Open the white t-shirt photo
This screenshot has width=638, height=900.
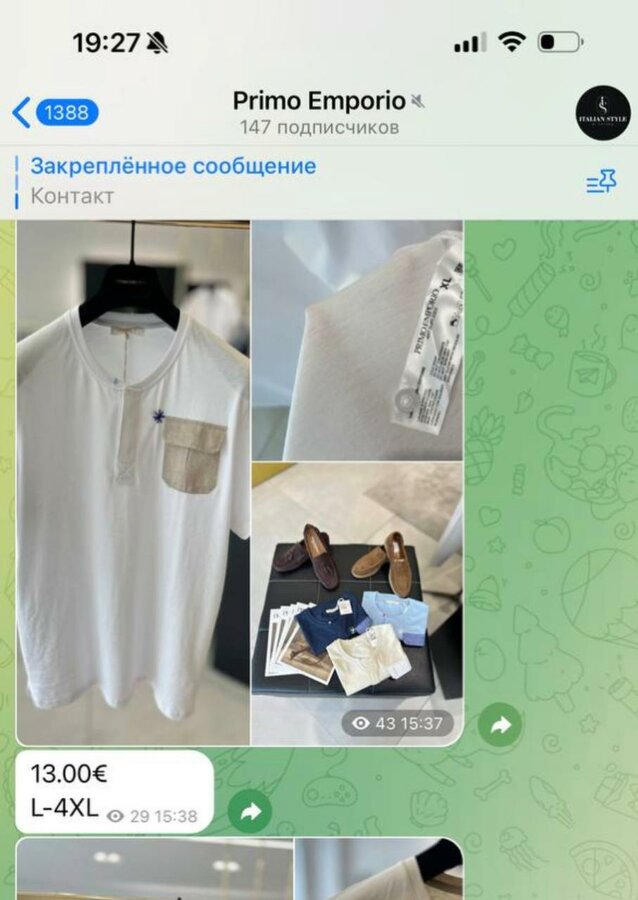(133, 482)
